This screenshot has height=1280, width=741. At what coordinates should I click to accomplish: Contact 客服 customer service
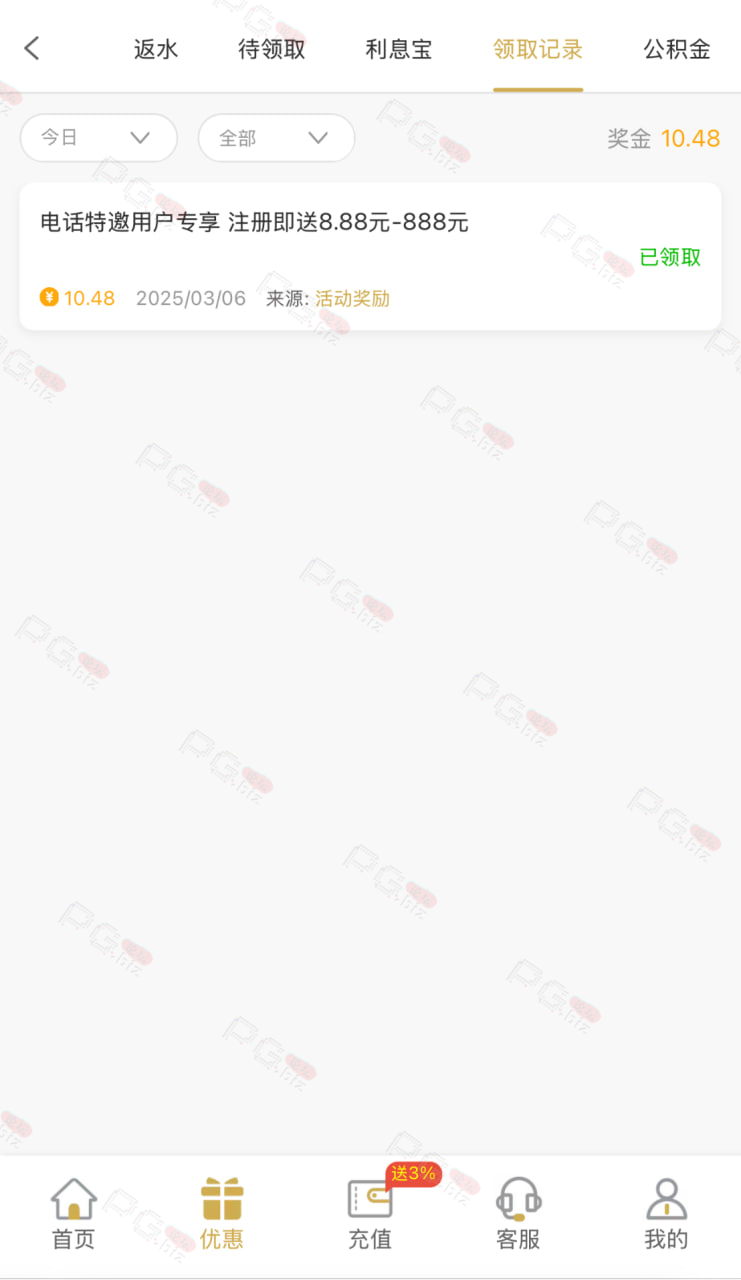pyautogui.click(x=518, y=1213)
